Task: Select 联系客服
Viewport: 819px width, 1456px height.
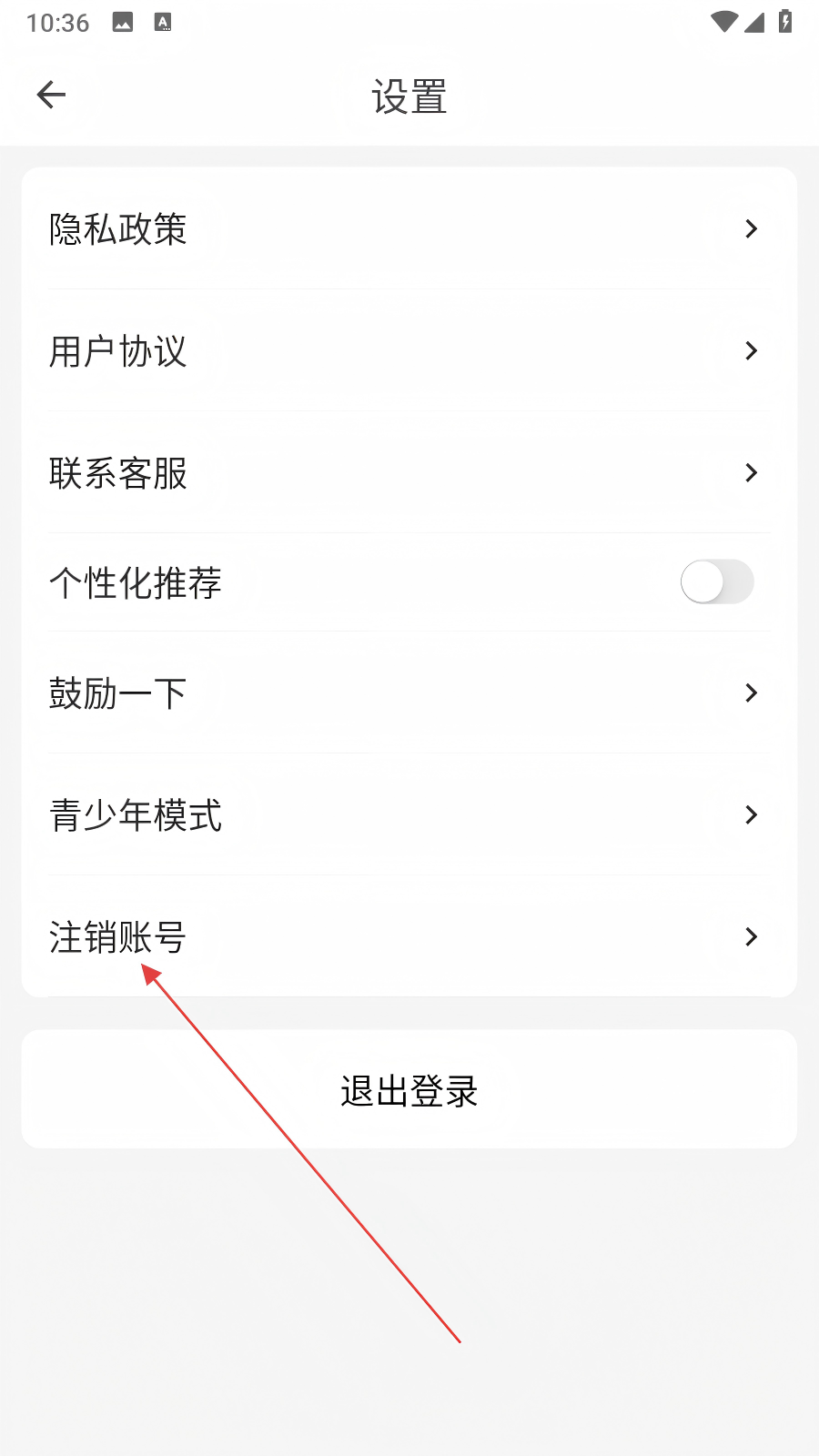Action: (x=409, y=472)
